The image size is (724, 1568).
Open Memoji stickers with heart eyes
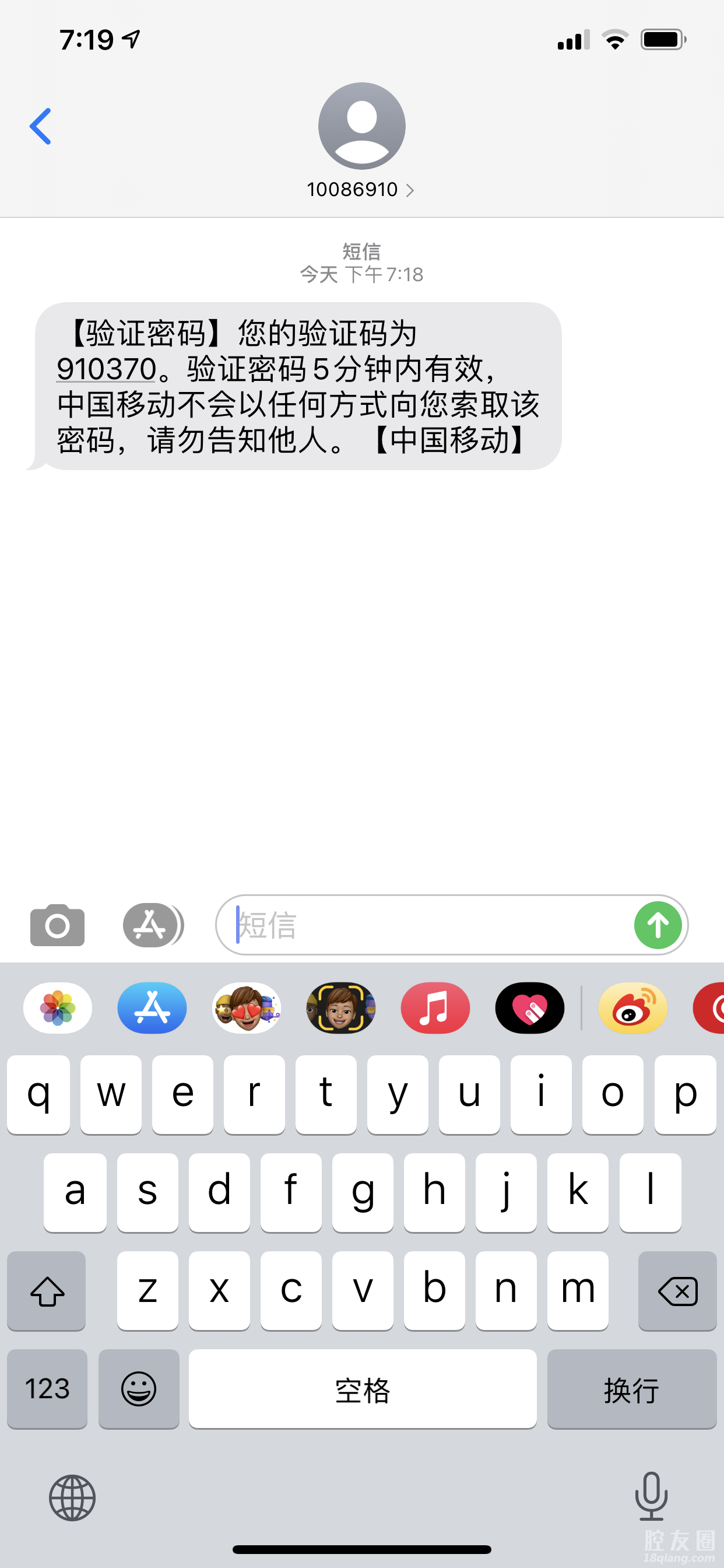click(x=247, y=1008)
